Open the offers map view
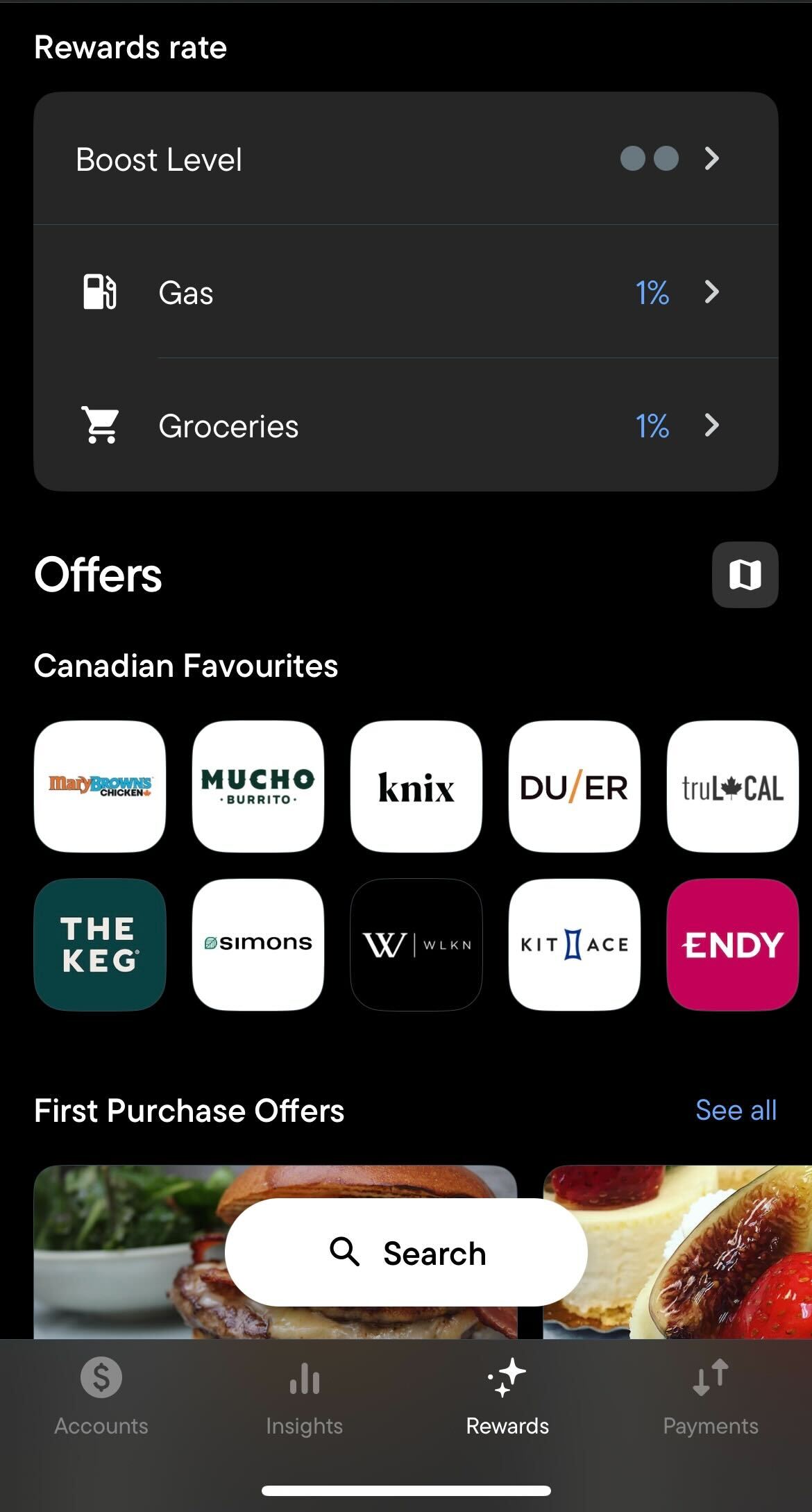 (x=745, y=575)
